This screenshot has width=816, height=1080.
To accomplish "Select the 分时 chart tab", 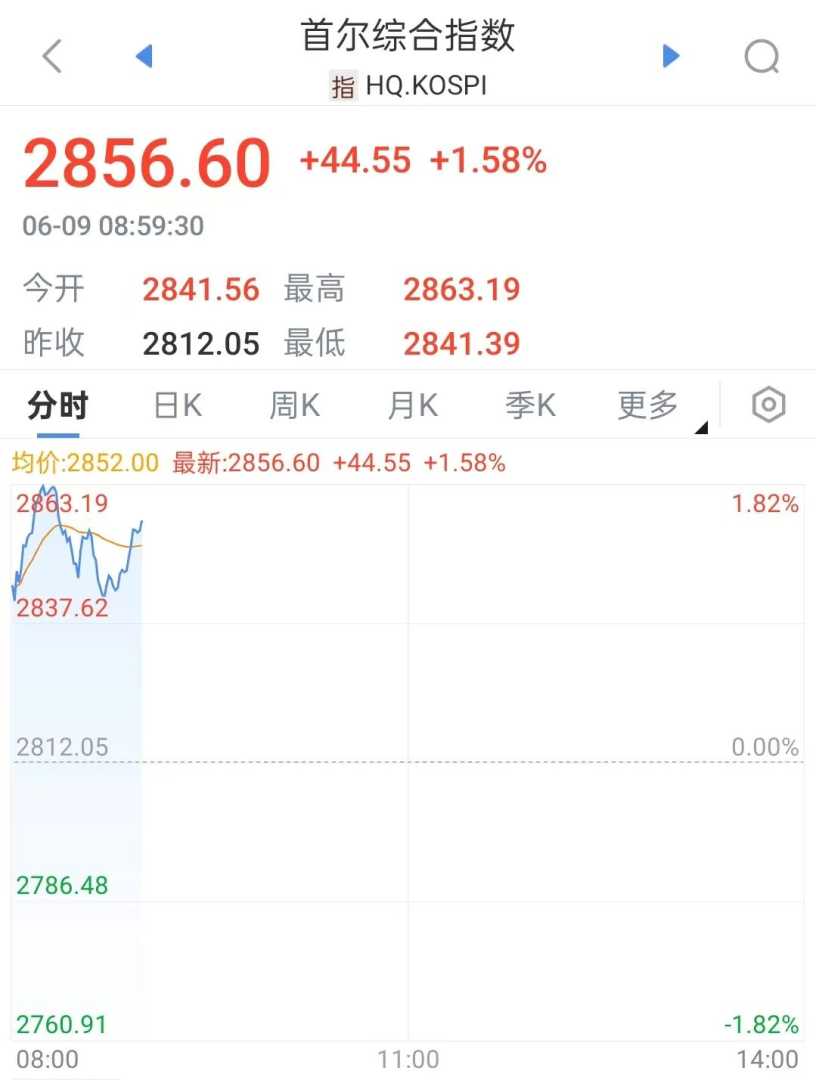I will (58, 405).
